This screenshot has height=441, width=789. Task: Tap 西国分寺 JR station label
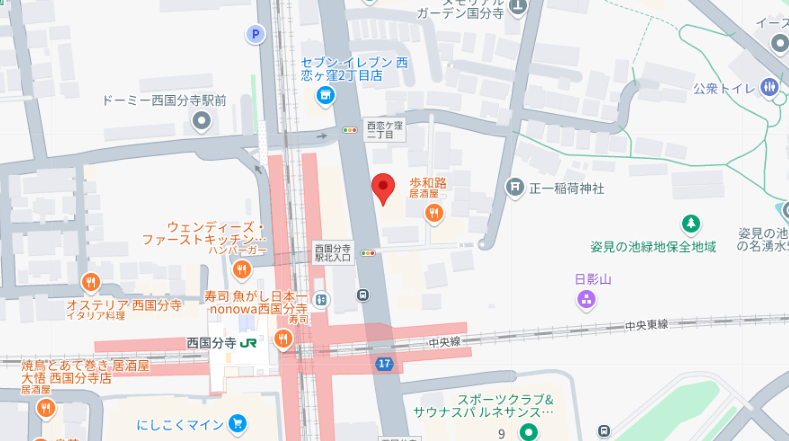[226, 342]
